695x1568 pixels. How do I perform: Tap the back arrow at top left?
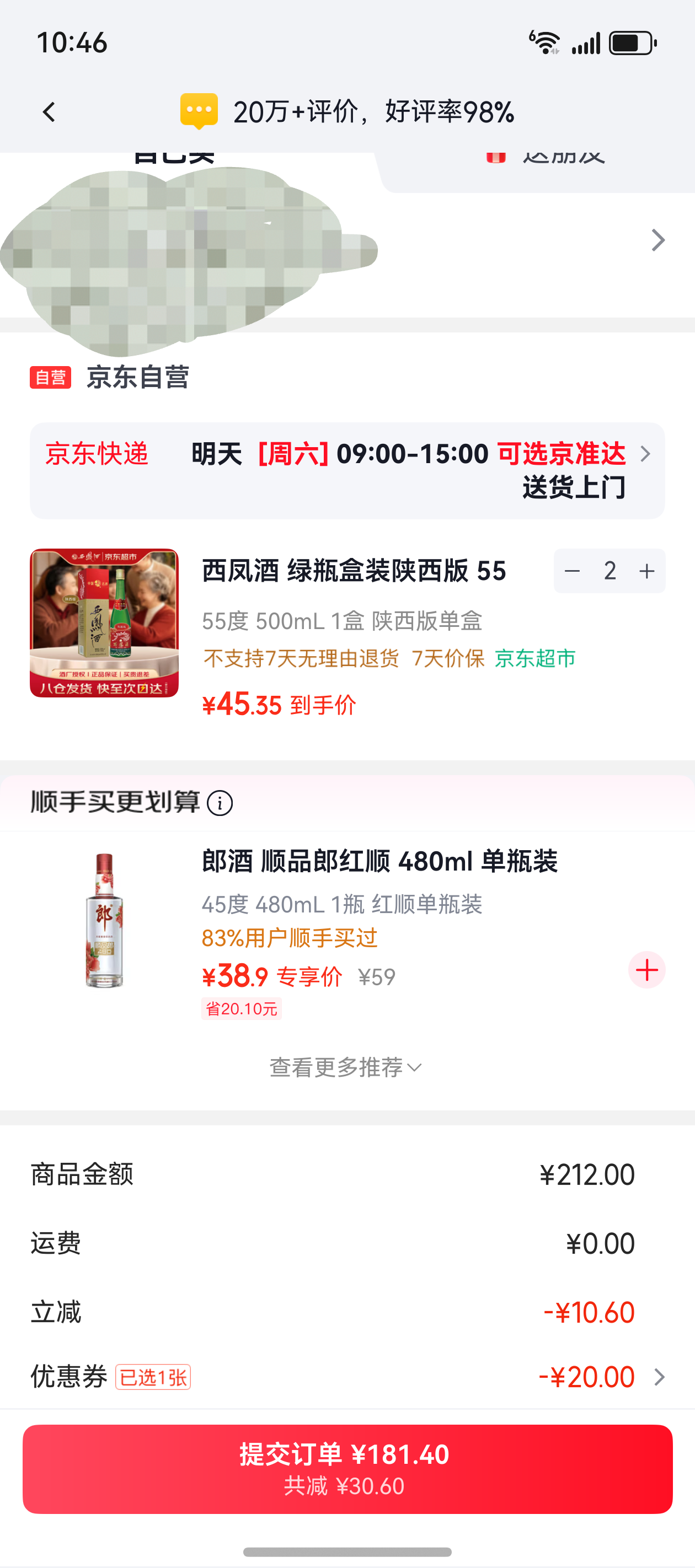49,111
